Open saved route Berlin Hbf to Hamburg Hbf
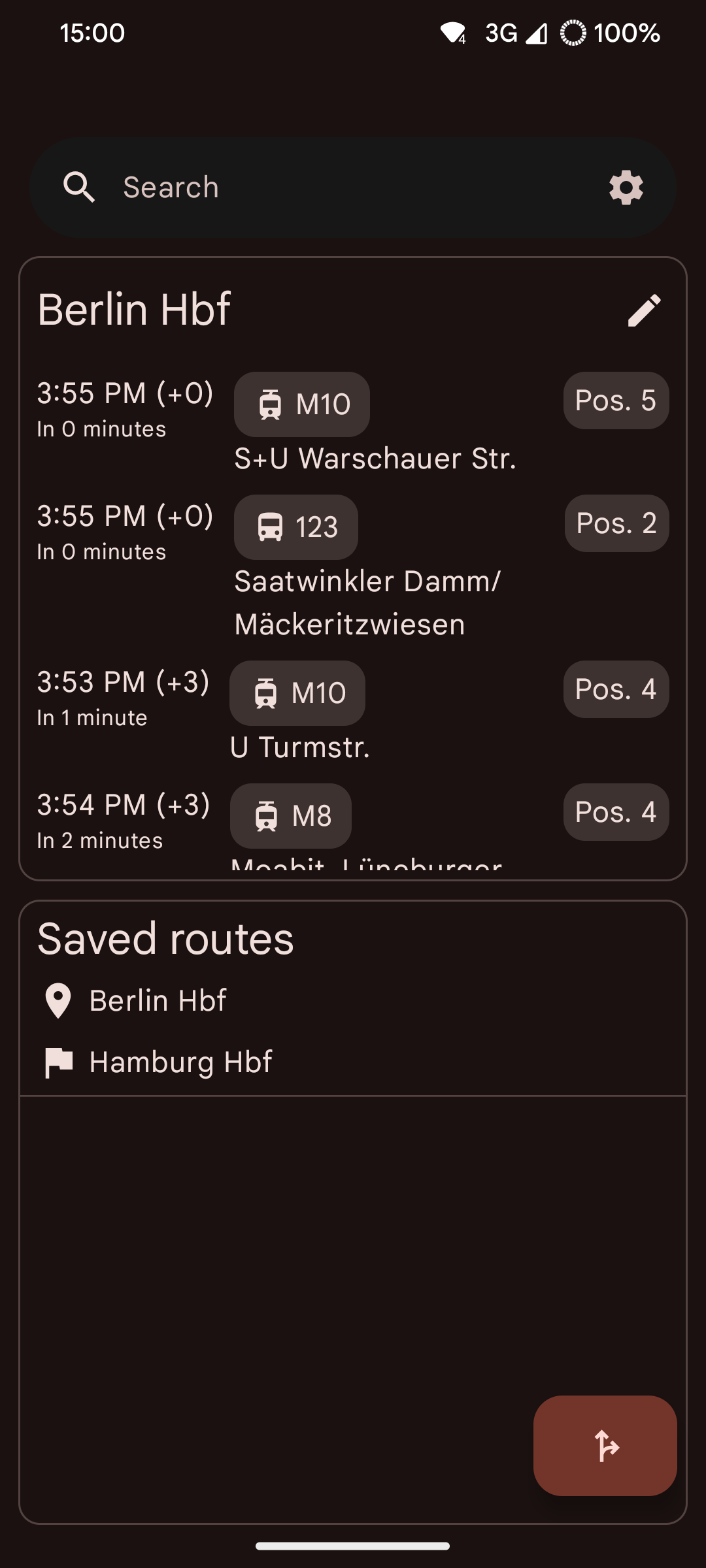This screenshot has height=1568, width=706. coord(353,1031)
